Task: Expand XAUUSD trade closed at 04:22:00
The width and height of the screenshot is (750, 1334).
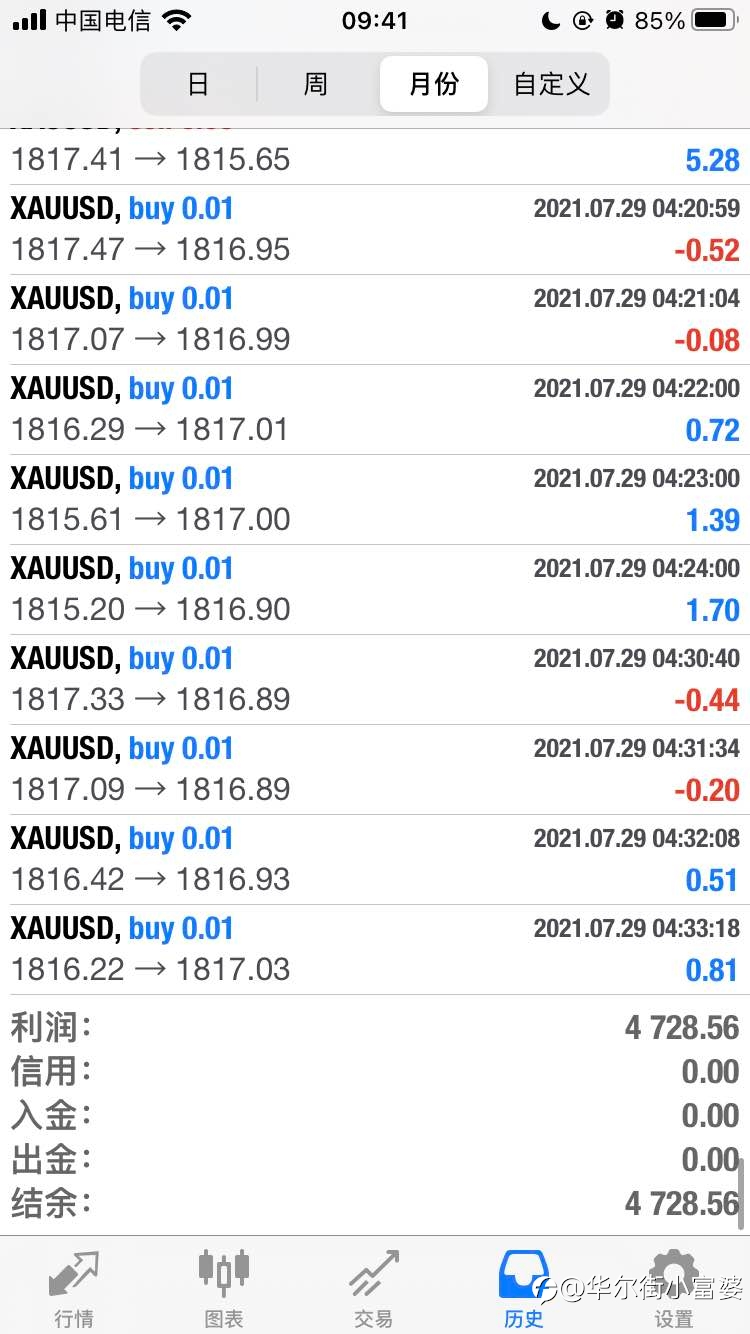Action: point(375,410)
